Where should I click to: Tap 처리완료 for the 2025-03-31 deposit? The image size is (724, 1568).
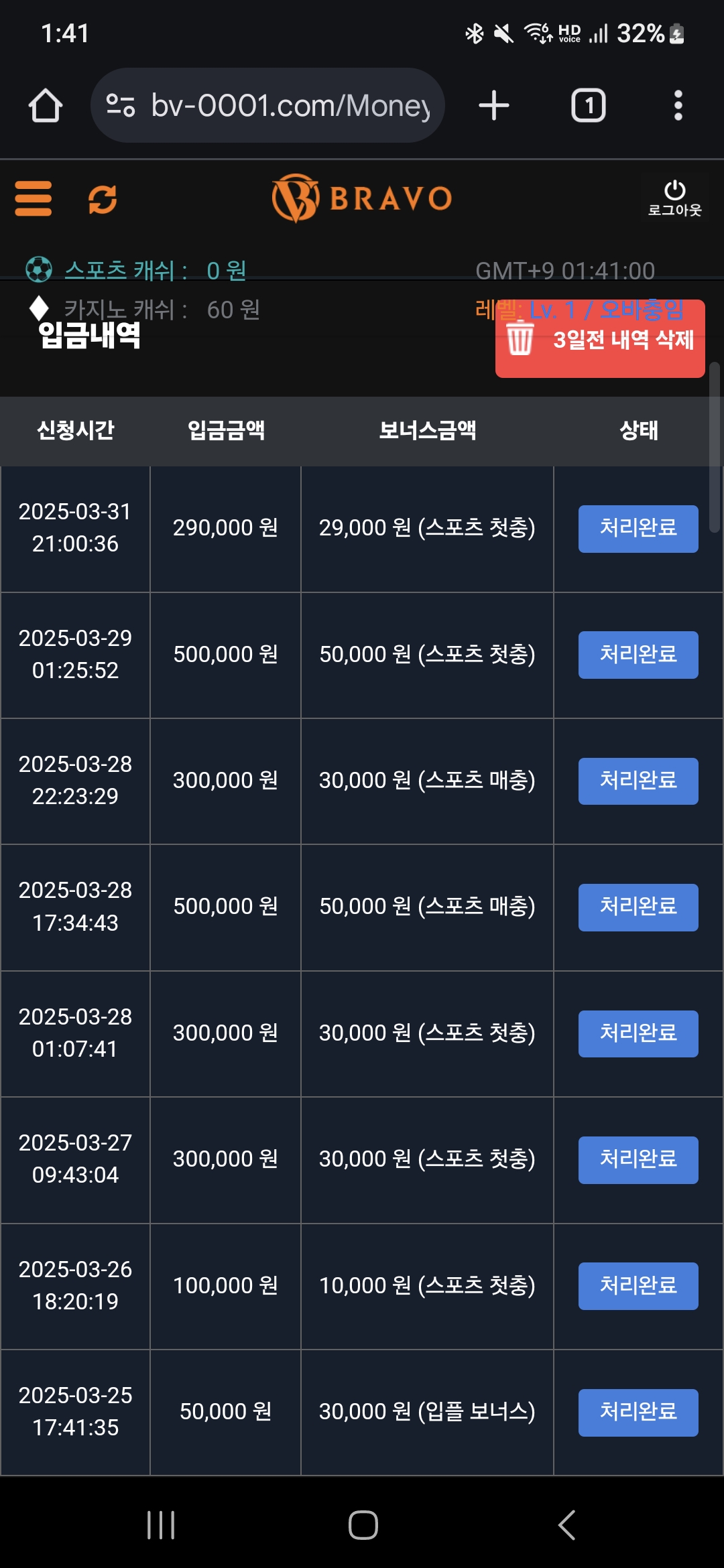click(638, 529)
